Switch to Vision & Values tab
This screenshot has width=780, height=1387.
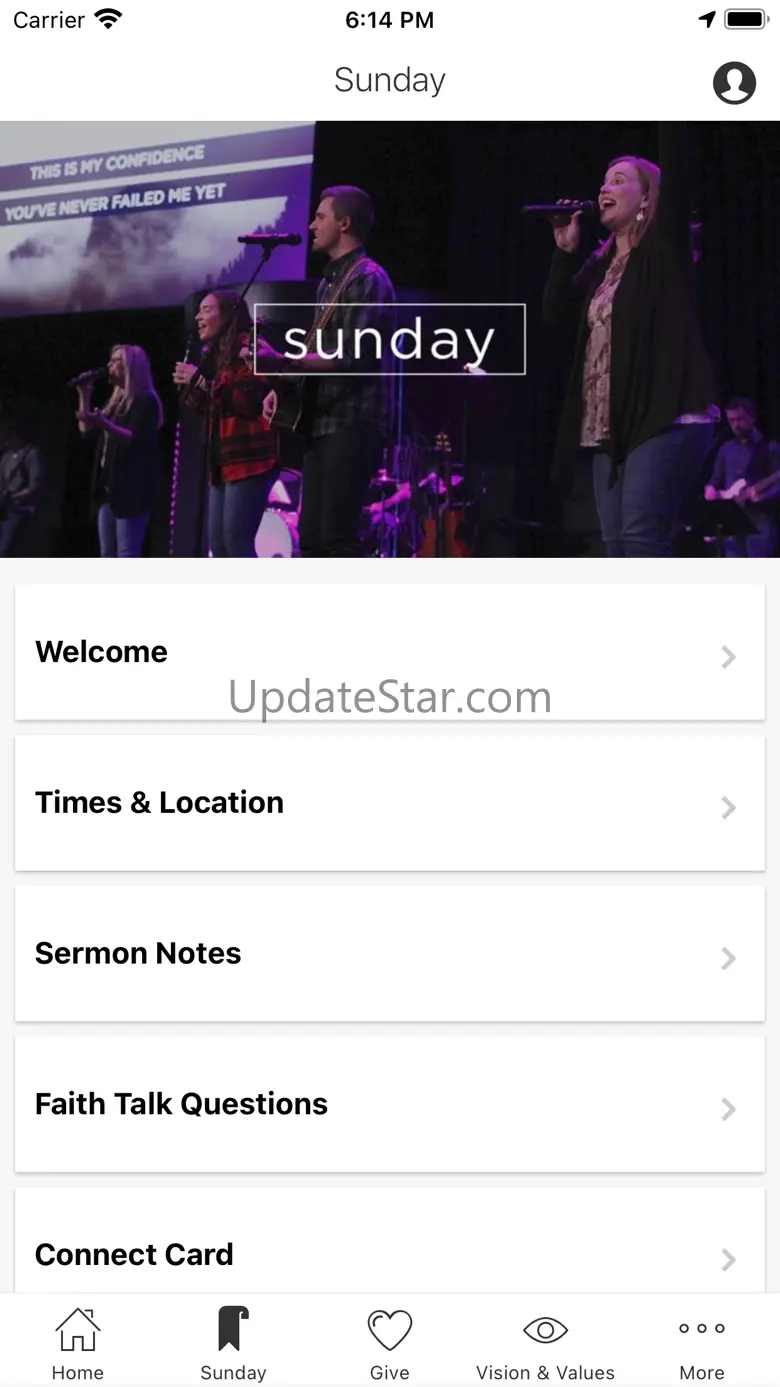coord(545,1344)
